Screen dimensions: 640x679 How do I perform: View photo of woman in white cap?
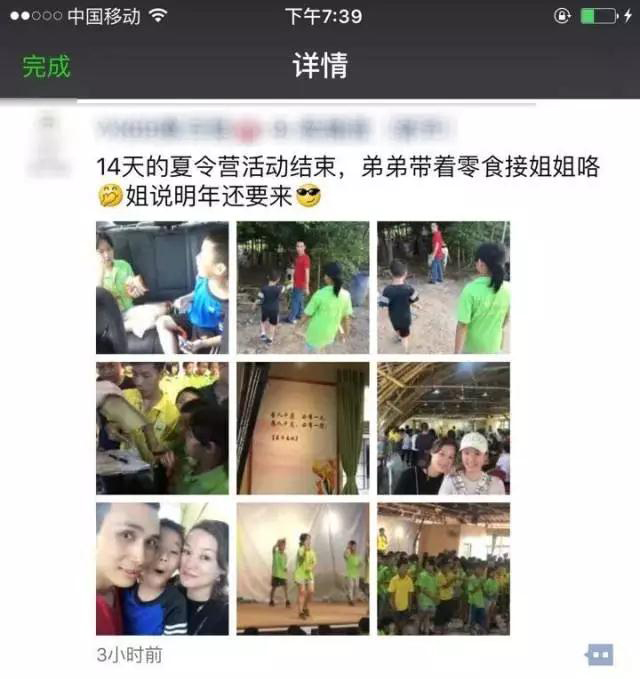[x=443, y=428]
